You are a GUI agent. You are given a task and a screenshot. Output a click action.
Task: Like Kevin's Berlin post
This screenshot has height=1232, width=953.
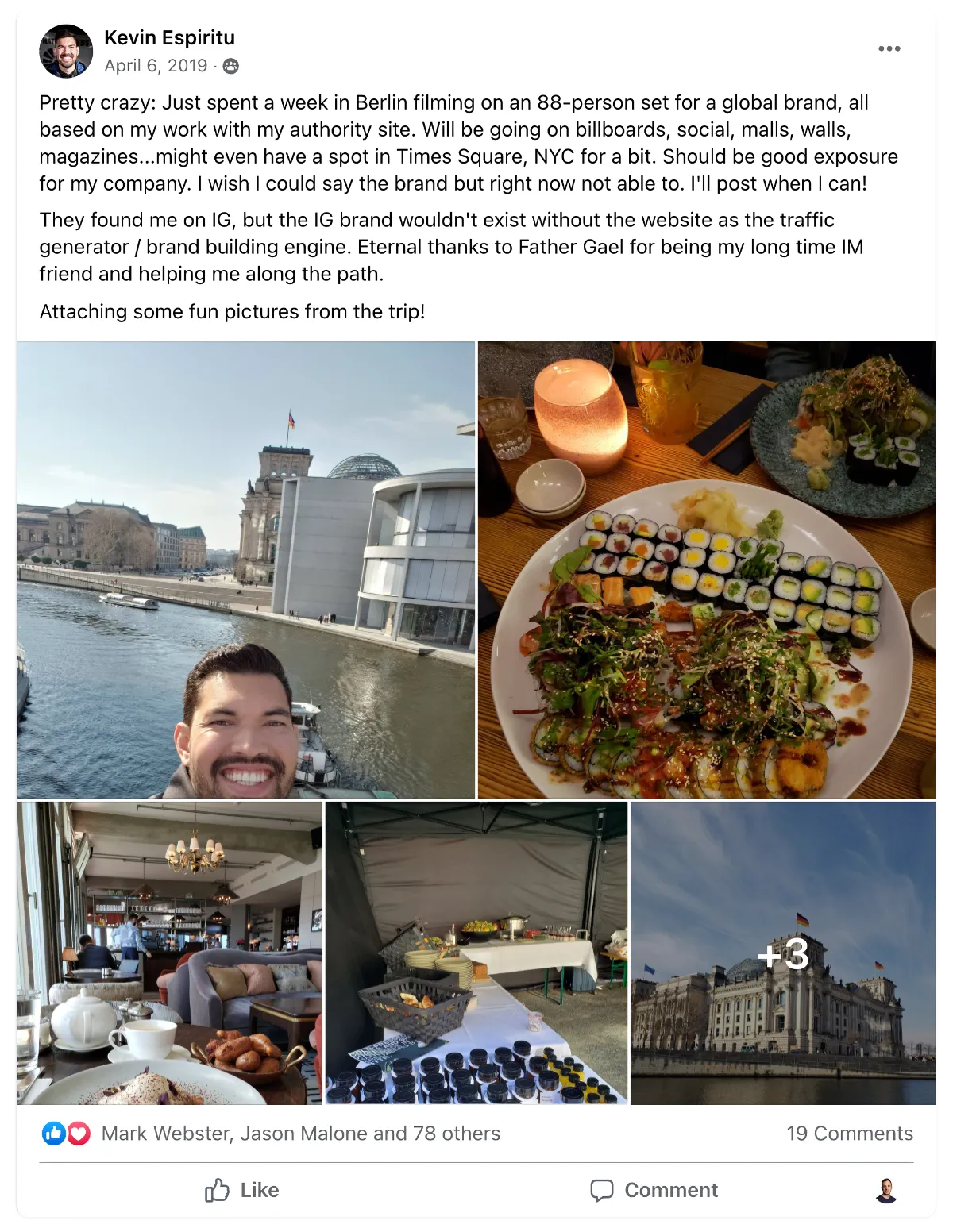click(x=242, y=1190)
